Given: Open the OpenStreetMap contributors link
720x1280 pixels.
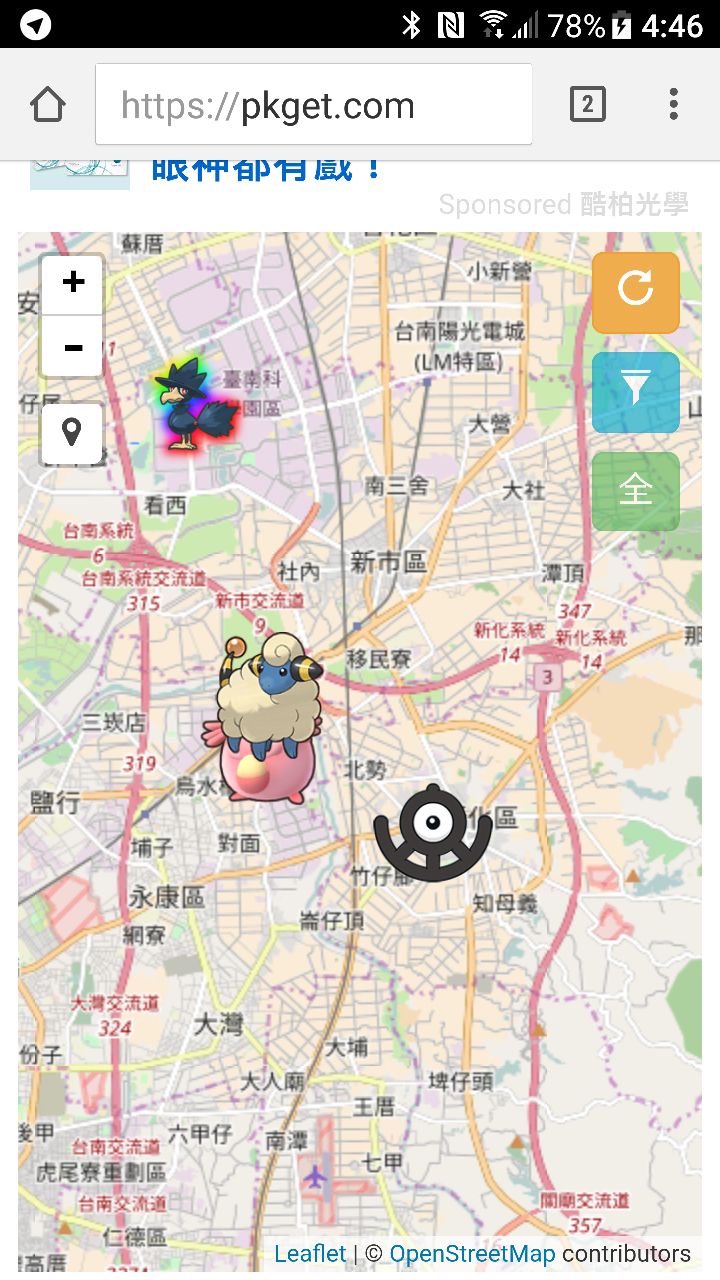Looking at the screenshot, I should 471,1254.
